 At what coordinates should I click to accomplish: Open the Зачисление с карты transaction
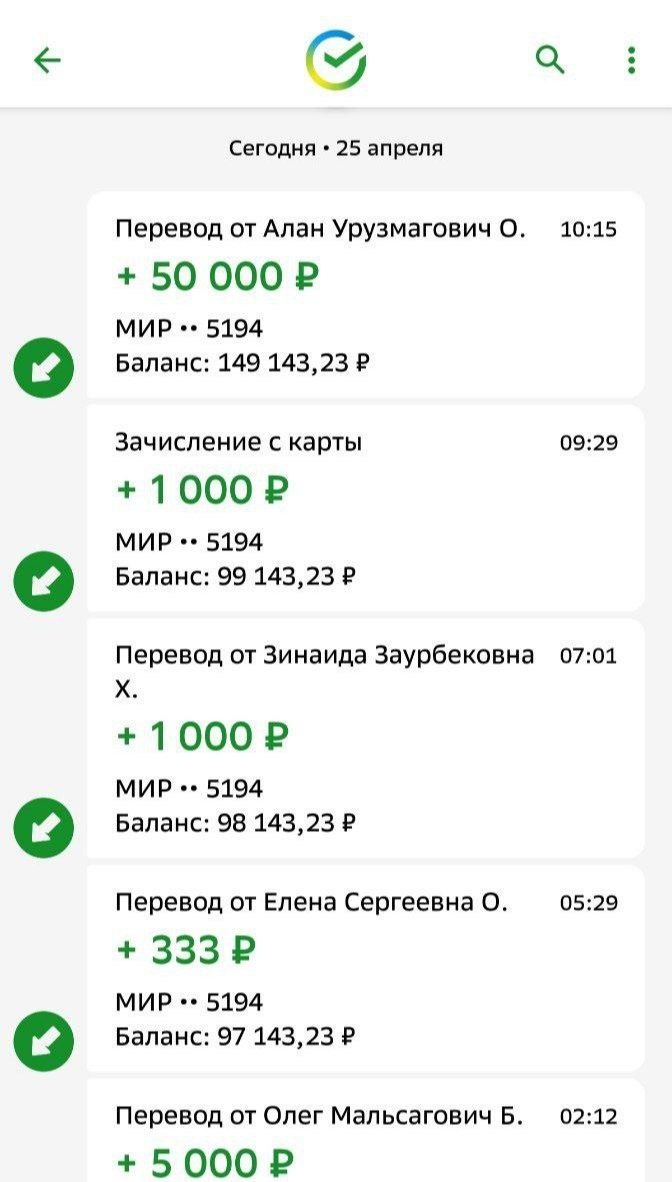(x=366, y=509)
